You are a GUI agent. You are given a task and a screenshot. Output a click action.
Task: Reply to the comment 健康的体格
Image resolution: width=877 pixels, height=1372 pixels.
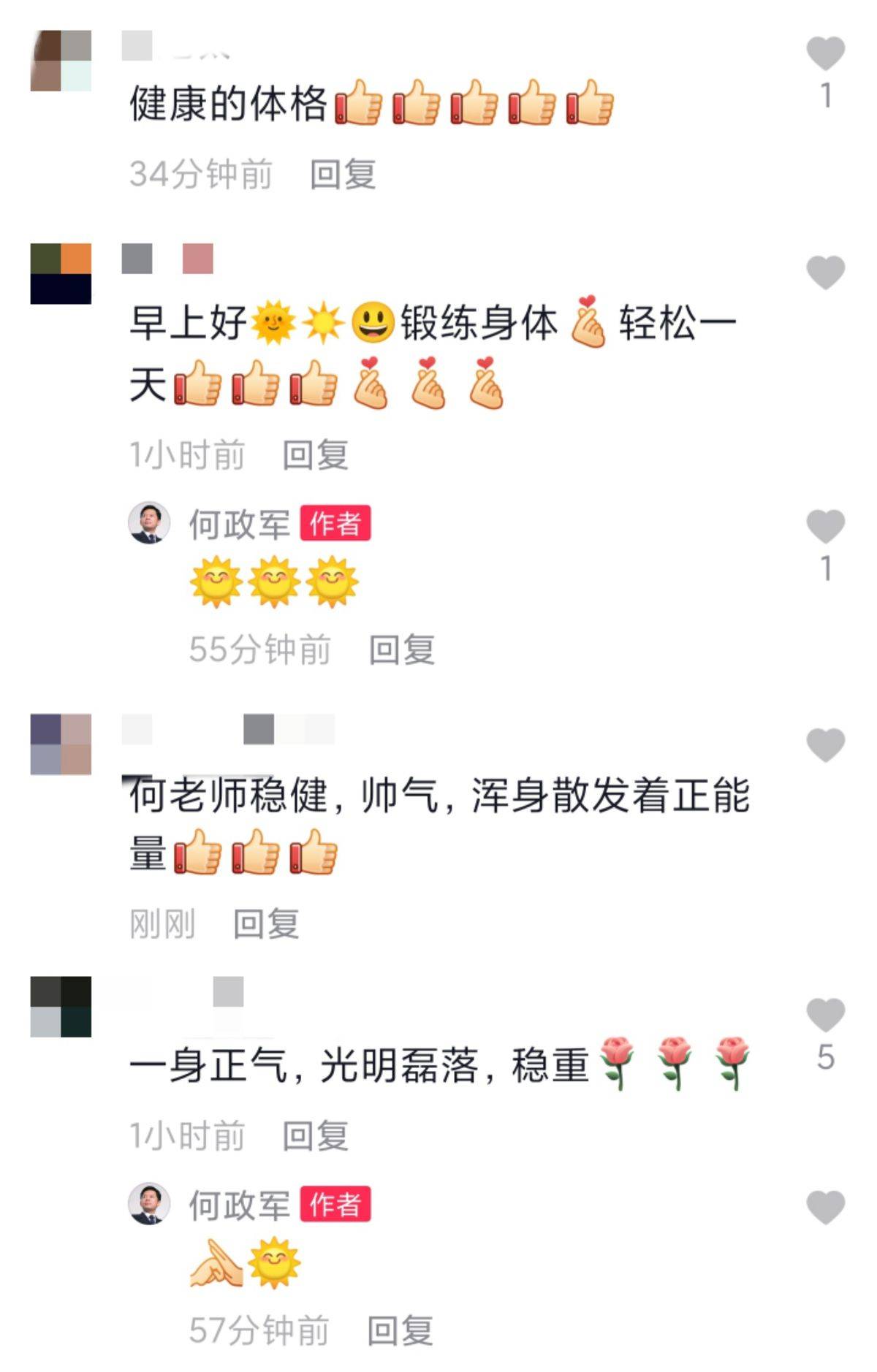[342, 175]
